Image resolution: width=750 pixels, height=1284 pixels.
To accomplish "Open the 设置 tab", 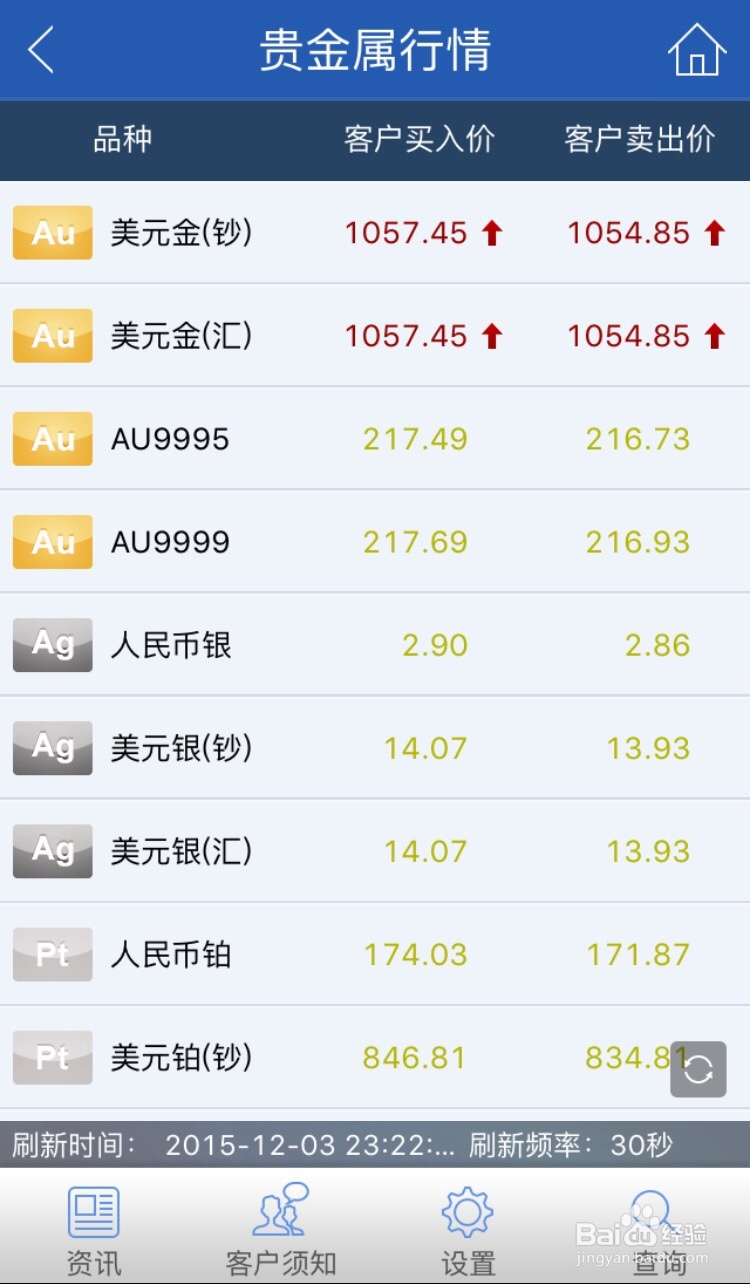I will (x=468, y=1230).
